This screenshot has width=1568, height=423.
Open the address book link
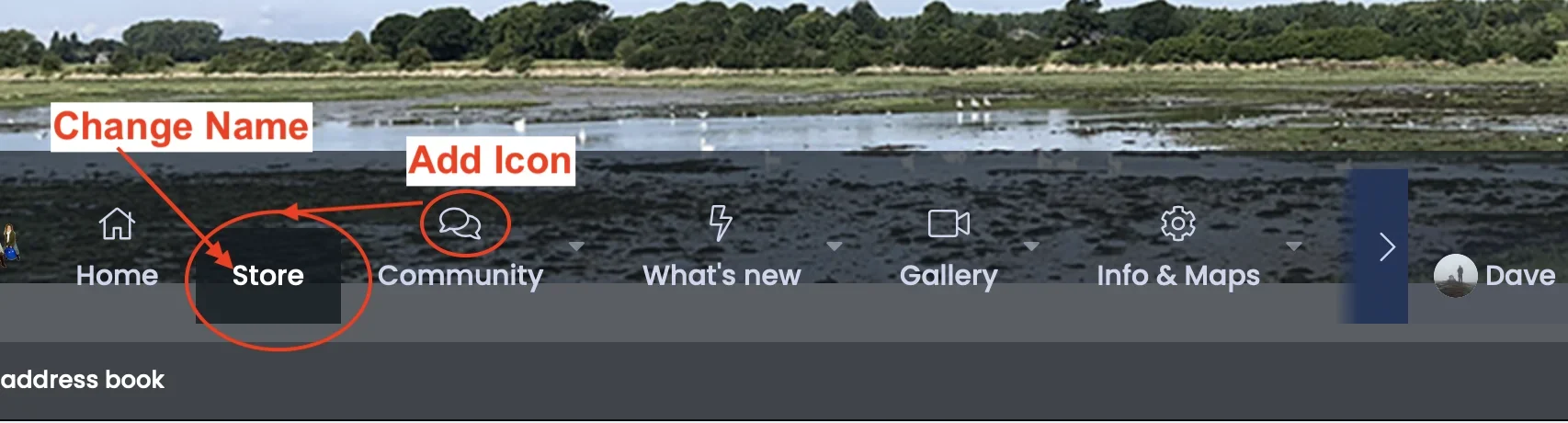click(x=83, y=380)
